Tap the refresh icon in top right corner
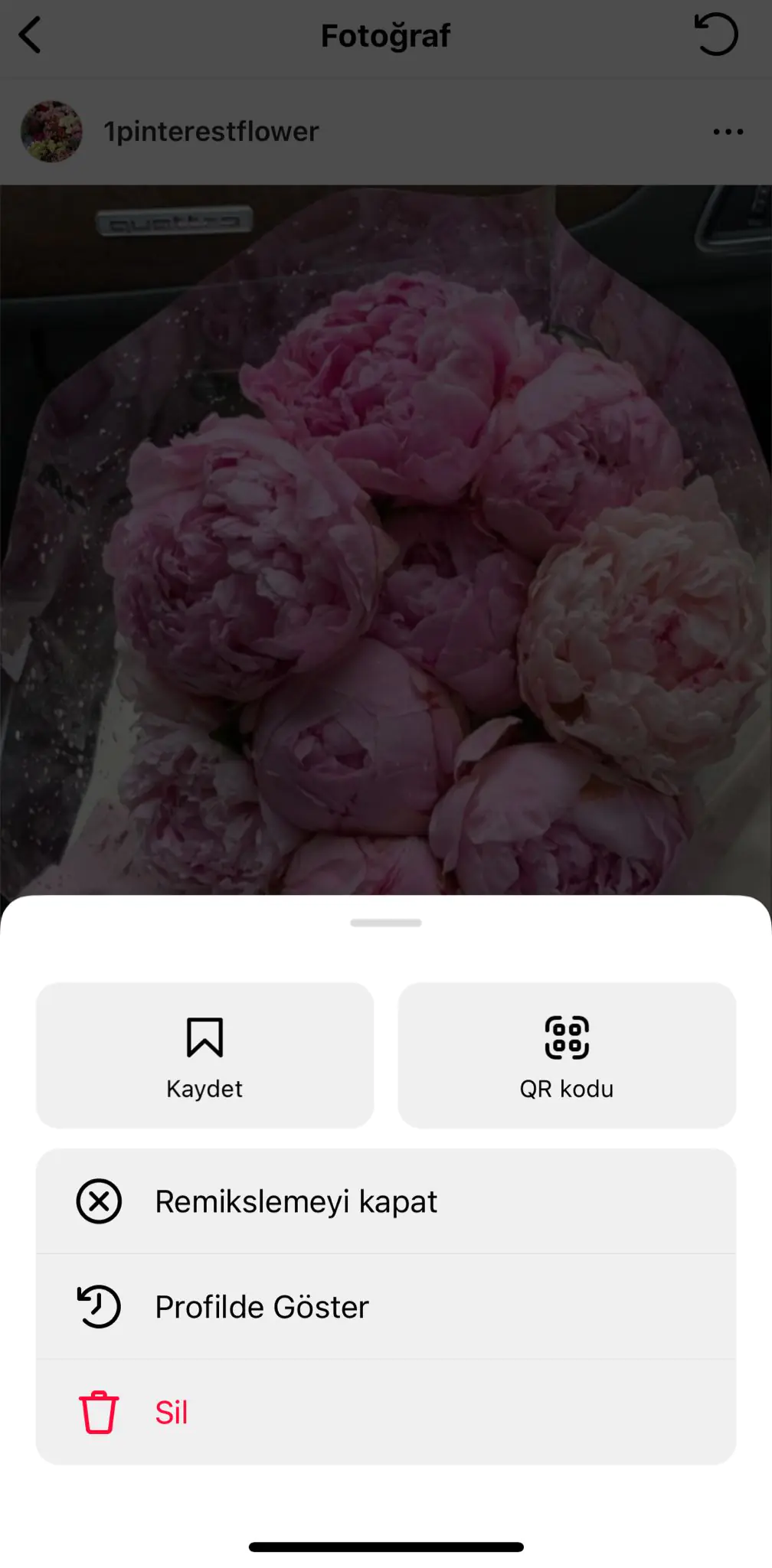Viewport: 772px width, 1568px height. (x=714, y=35)
